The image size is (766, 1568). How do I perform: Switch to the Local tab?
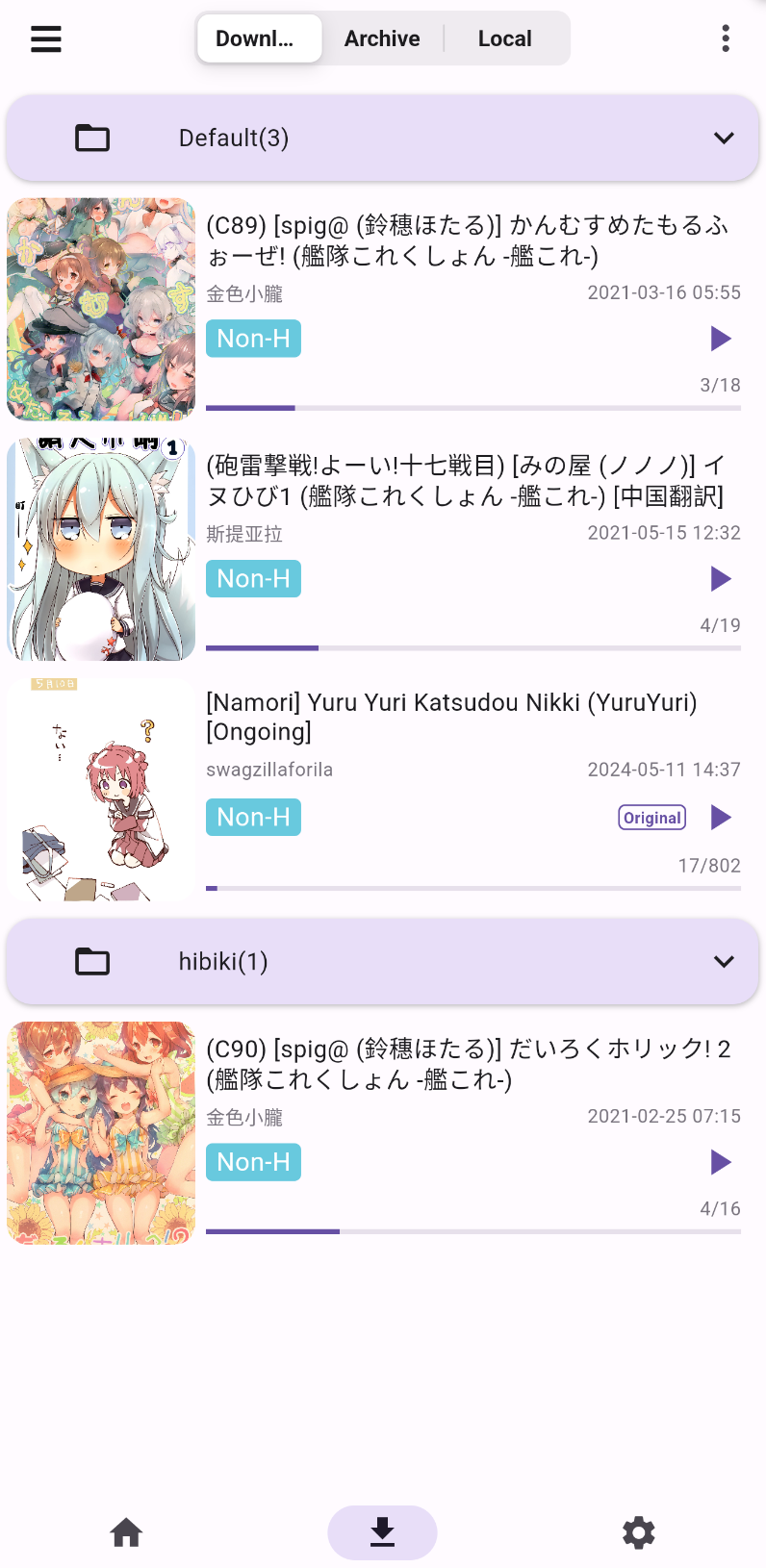point(505,38)
